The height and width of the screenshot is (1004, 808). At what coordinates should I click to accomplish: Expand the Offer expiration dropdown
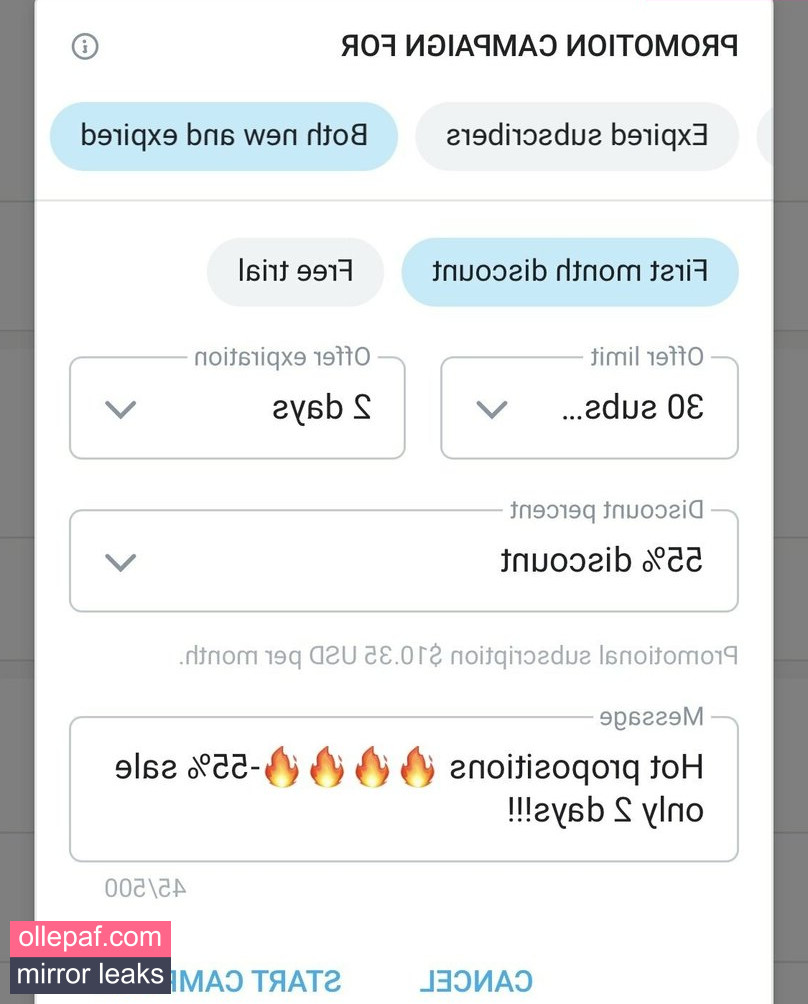pyautogui.click(x=237, y=409)
